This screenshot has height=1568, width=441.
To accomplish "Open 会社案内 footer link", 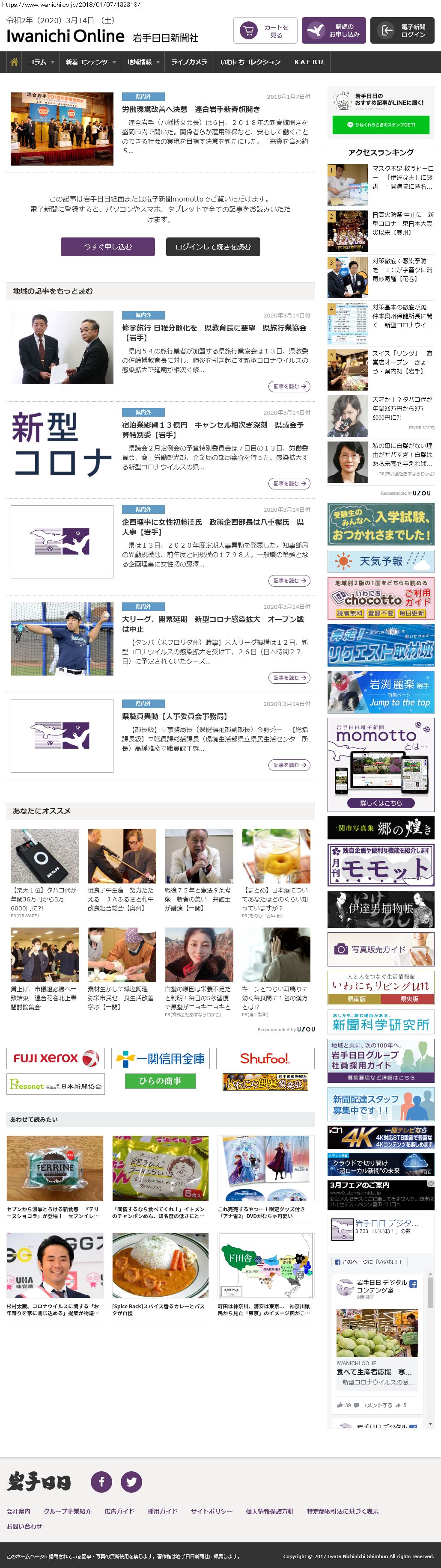I will click(18, 1512).
